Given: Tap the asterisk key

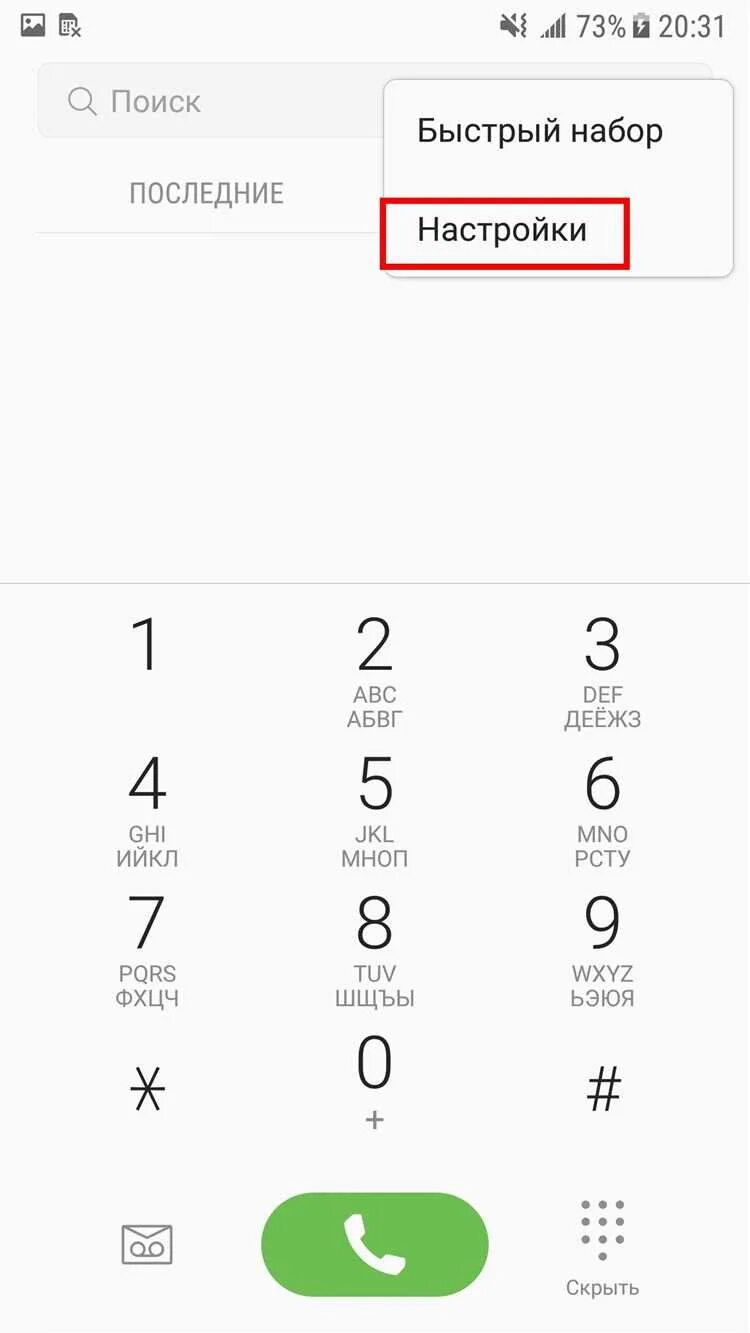Looking at the screenshot, I should 147,1088.
